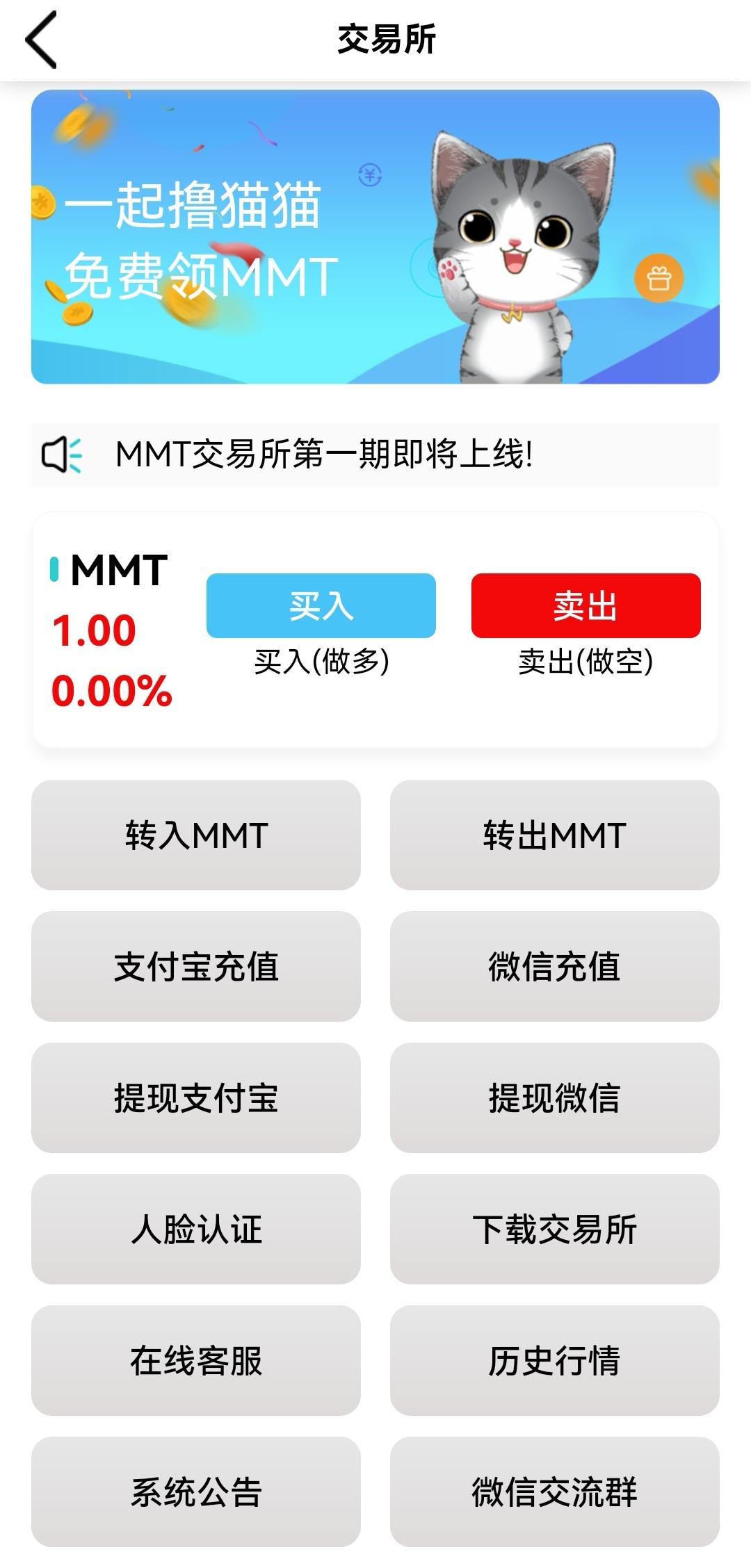751x1568 pixels.
Task: Start 人脸认证 face verification
Action: pyautogui.click(x=195, y=1229)
